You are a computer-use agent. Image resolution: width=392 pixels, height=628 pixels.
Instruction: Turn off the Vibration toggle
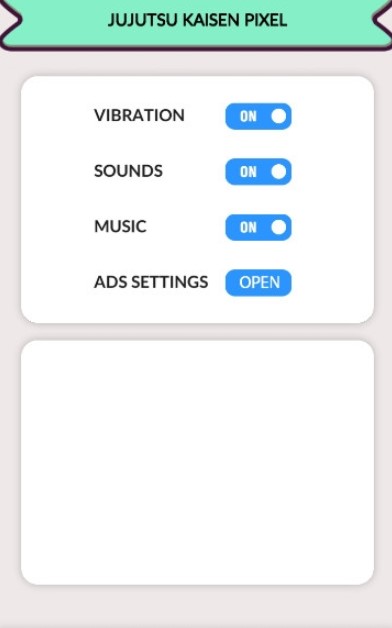coord(258,117)
